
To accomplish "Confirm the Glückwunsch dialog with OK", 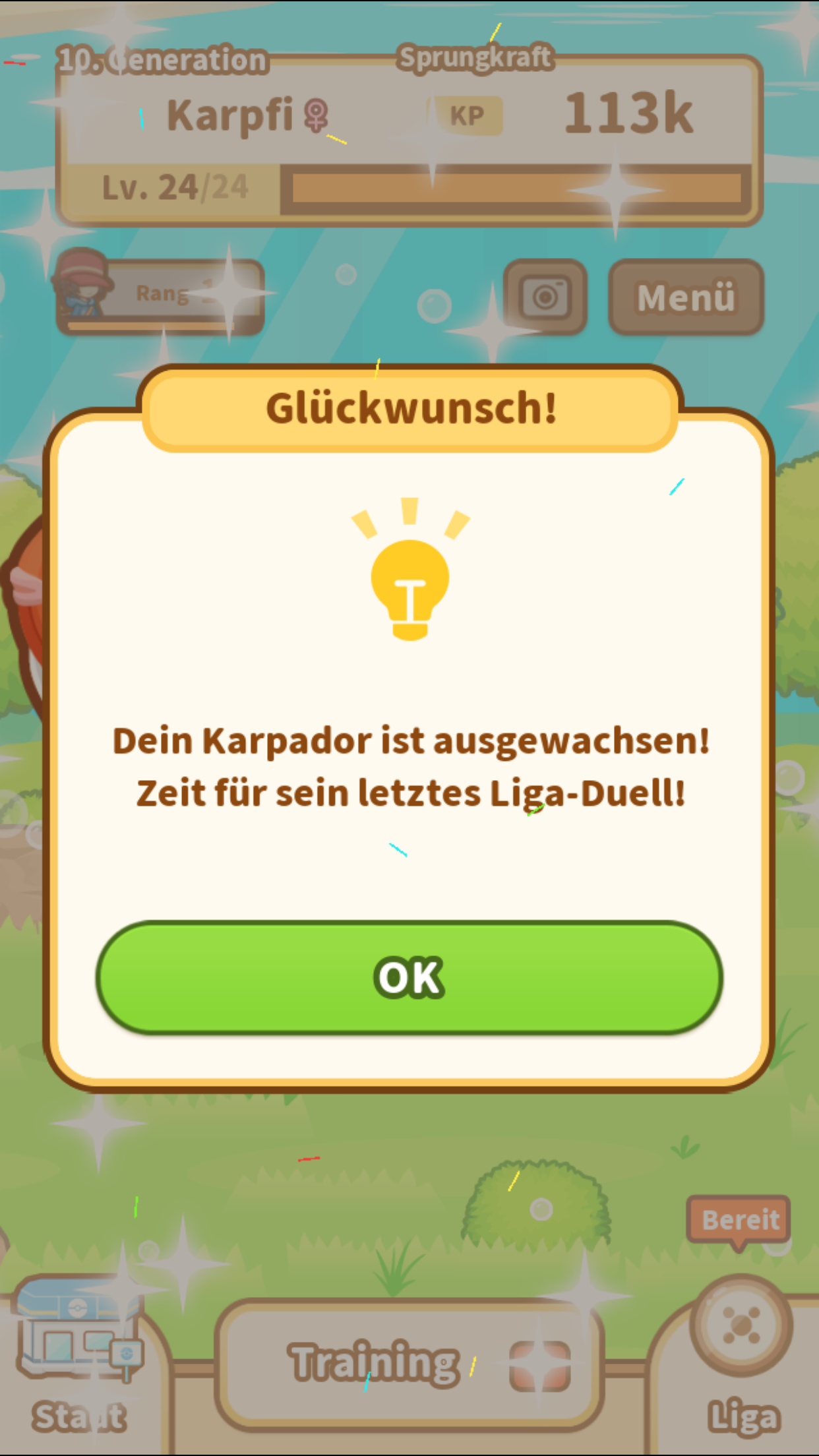I will coord(409,977).
